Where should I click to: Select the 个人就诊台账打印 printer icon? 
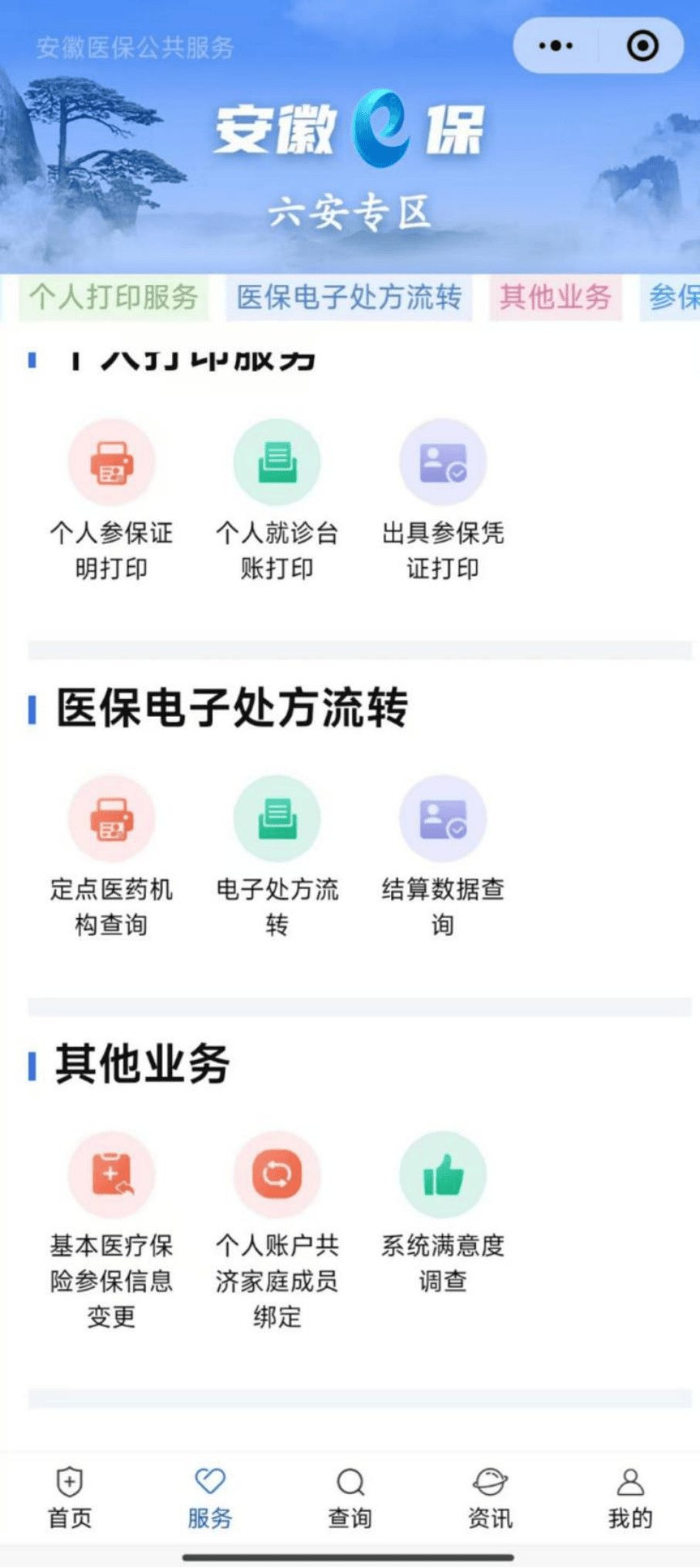point(278,461)
